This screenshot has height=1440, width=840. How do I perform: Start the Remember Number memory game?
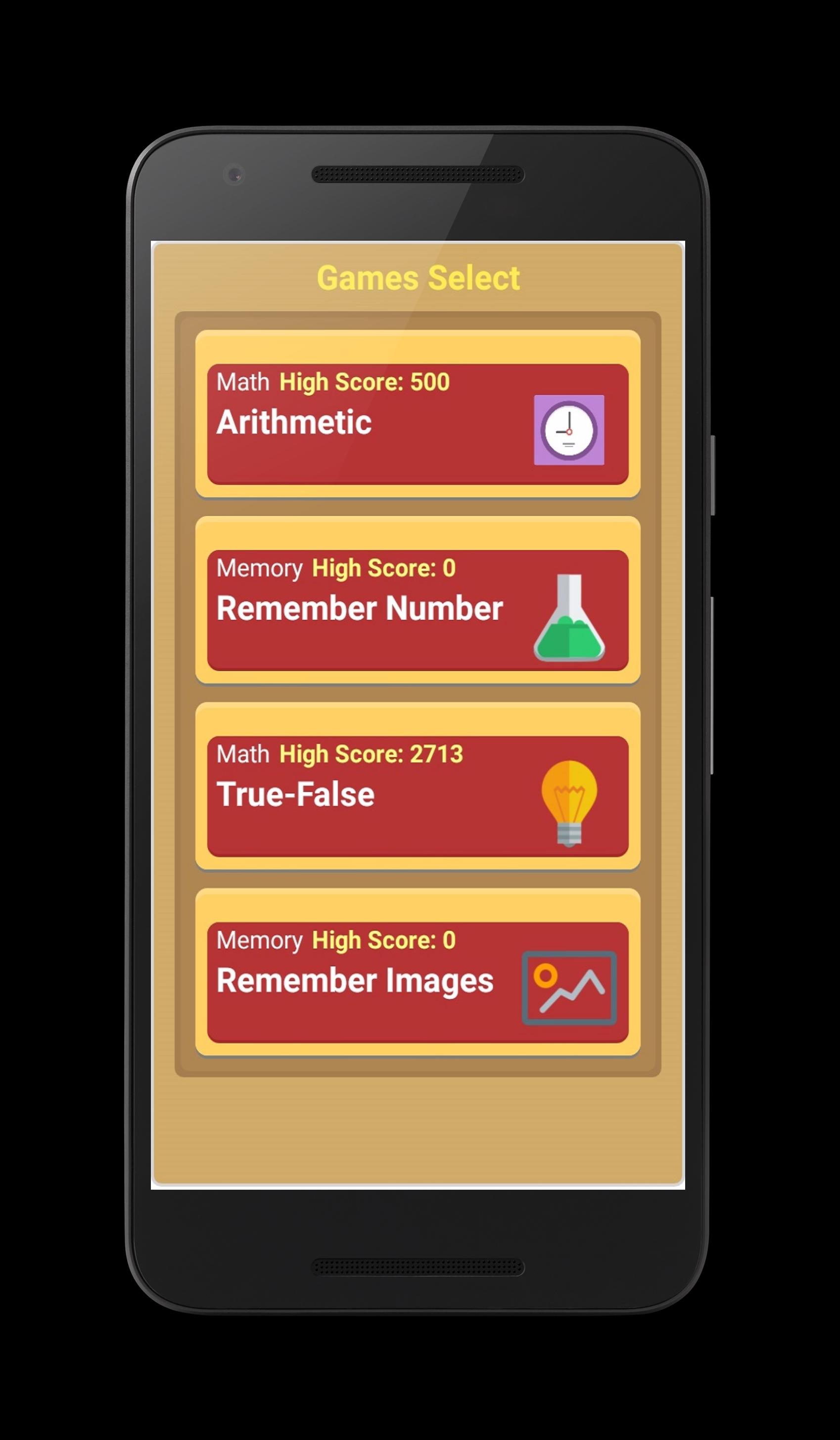417,610
